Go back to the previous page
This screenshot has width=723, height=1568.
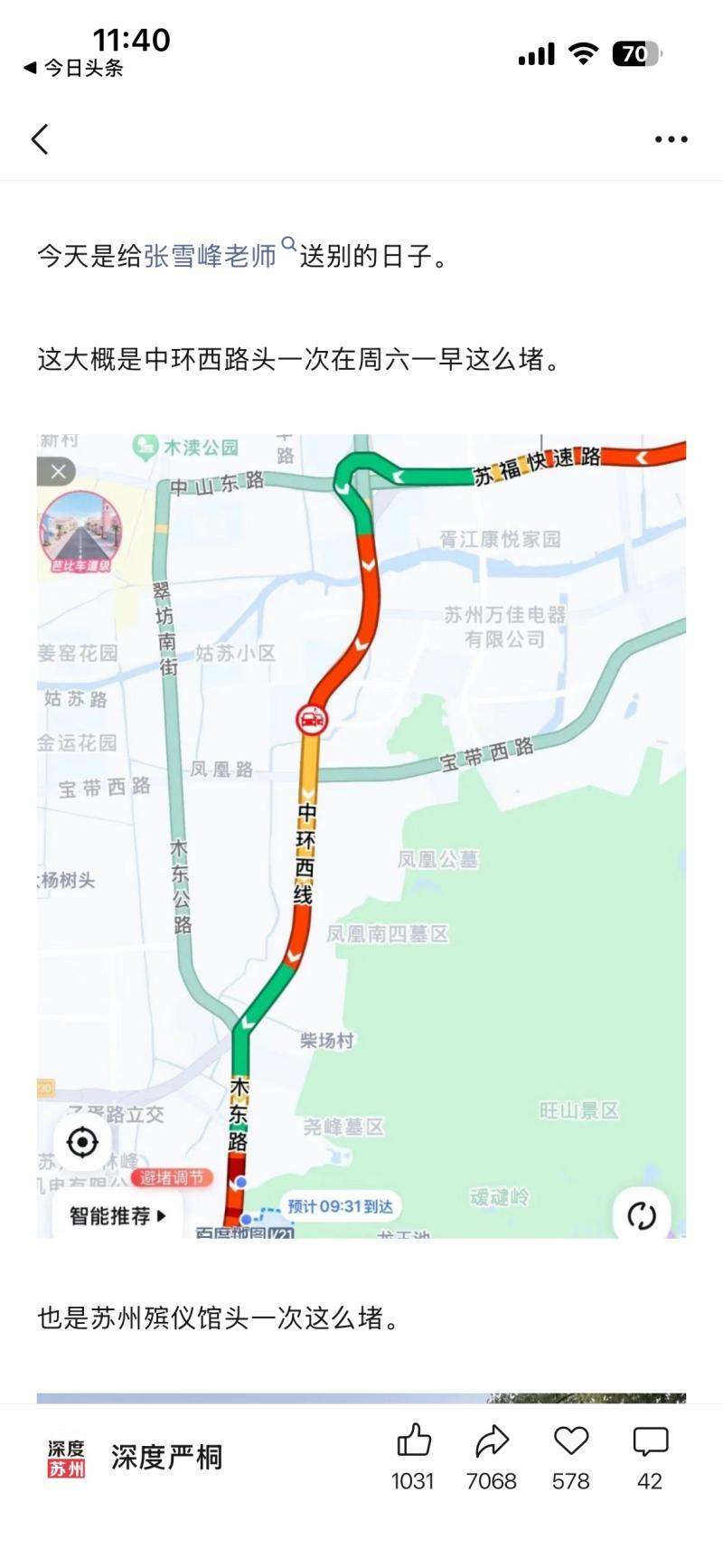click(40, 139)
